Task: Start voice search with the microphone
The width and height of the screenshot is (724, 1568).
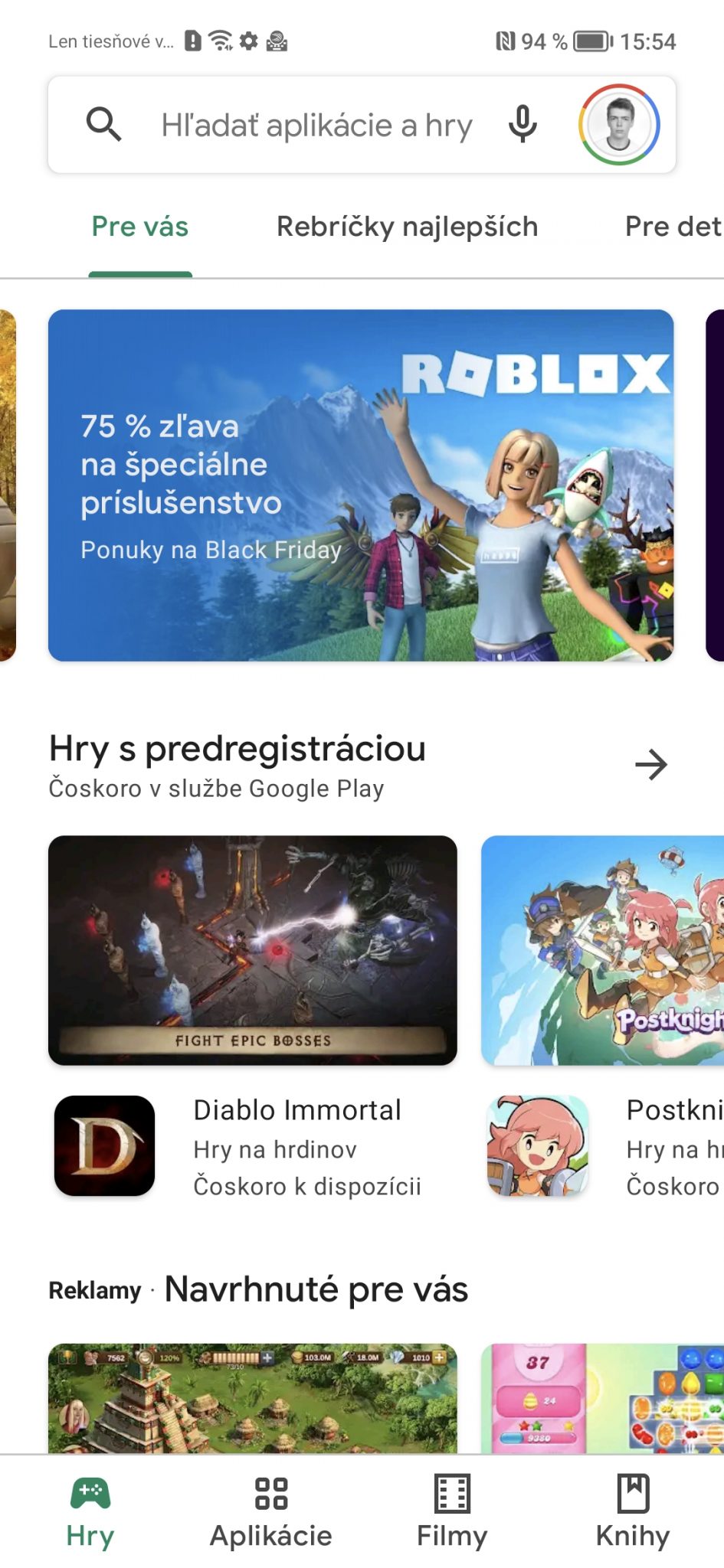Action: tap(523, 125)
